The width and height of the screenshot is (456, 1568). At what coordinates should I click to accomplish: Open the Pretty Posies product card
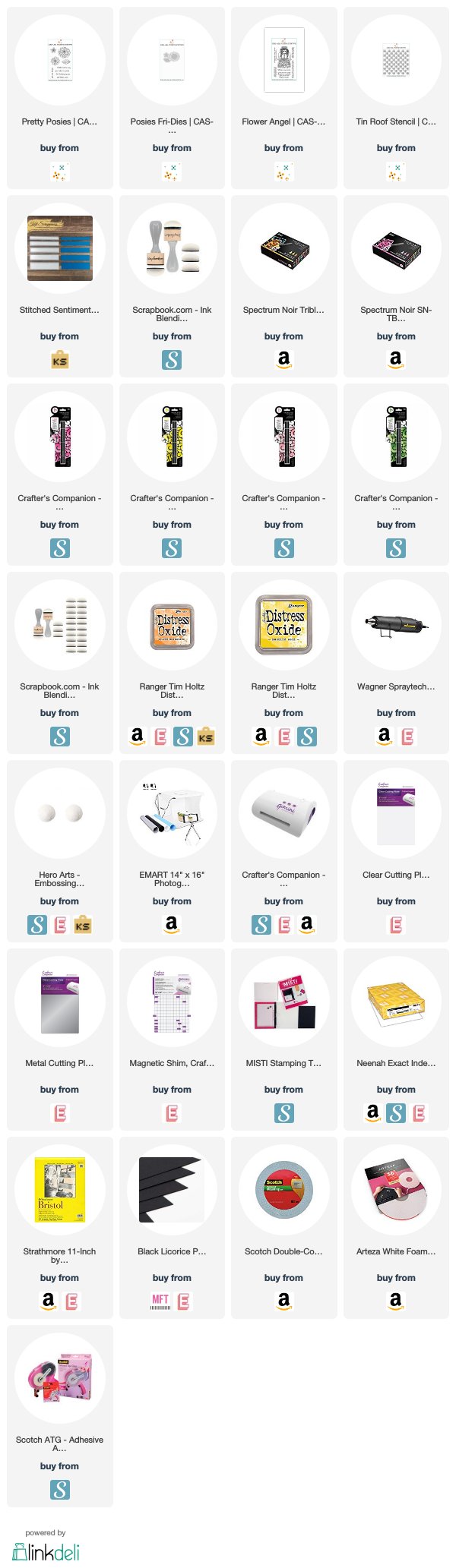(59, 62)
